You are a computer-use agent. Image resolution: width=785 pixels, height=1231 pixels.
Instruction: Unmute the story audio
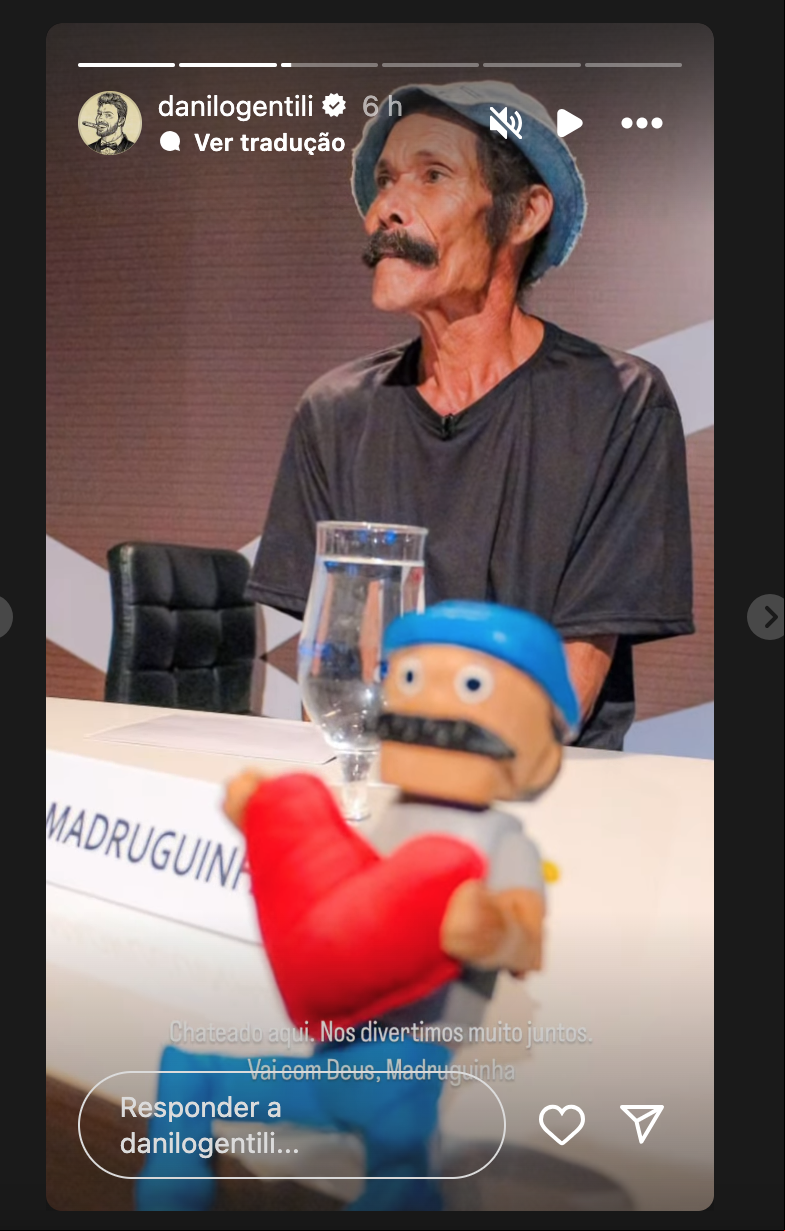tap(506, 123)
